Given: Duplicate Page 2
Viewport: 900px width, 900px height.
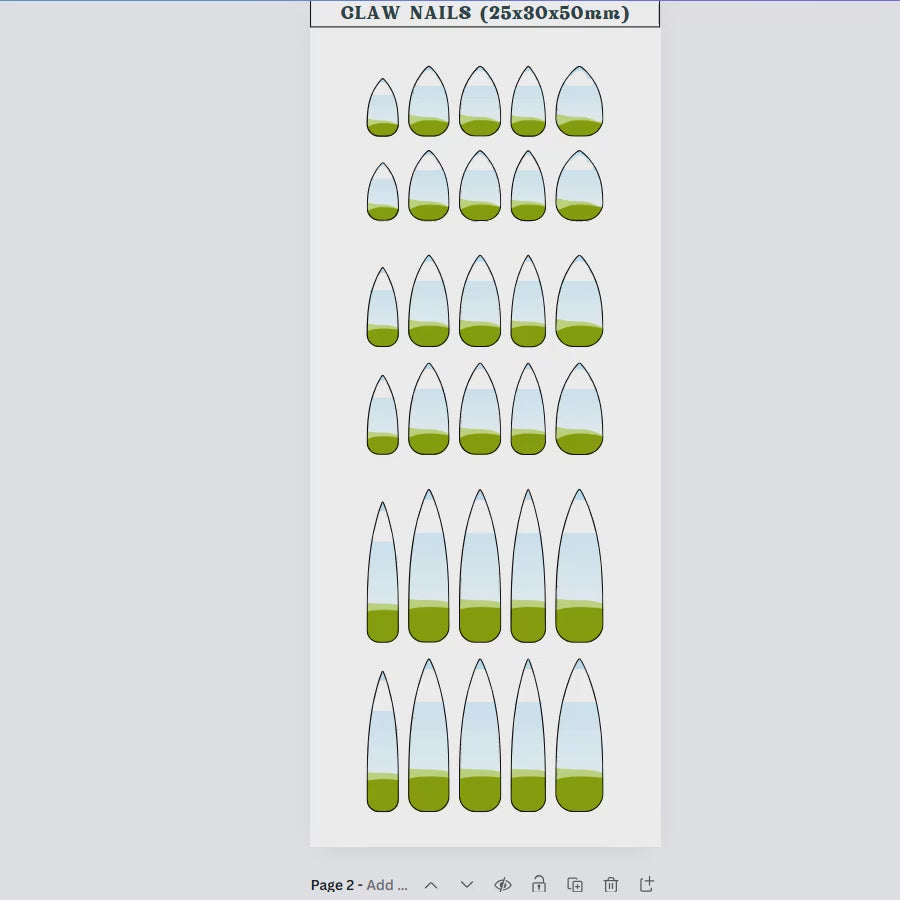Looking at the screenshot, I should [x=575, y=885].
